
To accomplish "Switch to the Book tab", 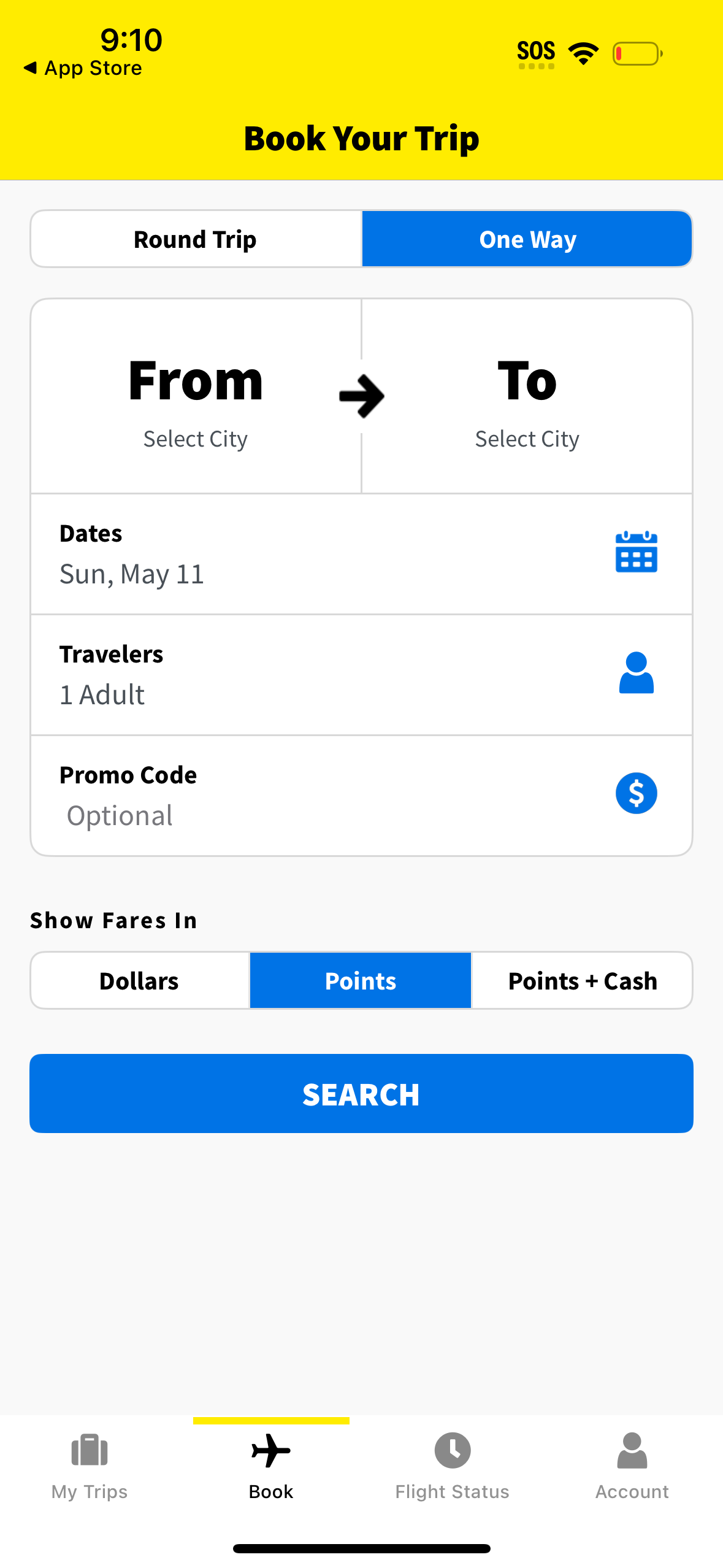I will pyautogui.click(x=270, y=1472).
